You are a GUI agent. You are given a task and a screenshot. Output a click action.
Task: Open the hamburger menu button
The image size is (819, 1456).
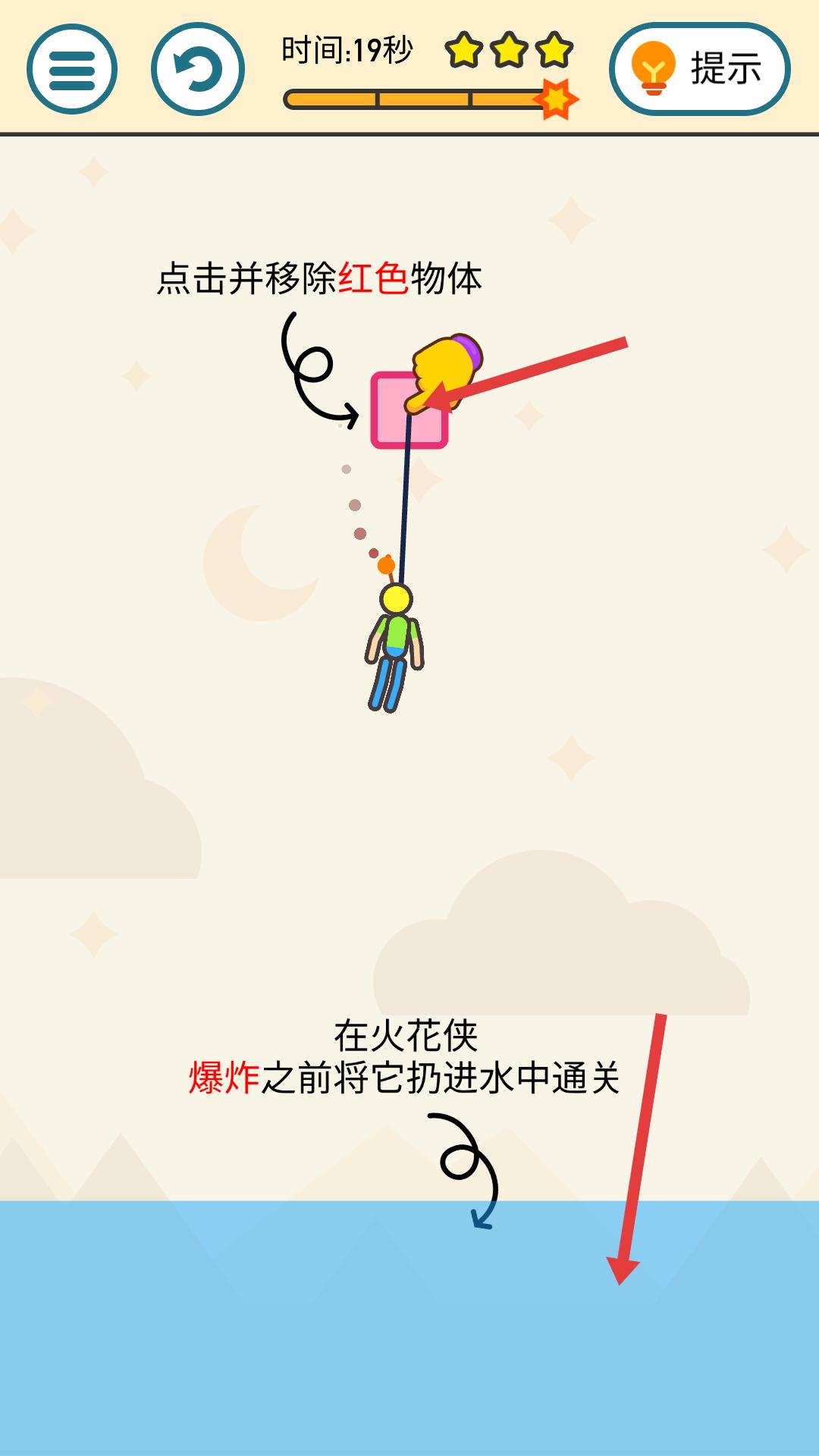[72, 69]
